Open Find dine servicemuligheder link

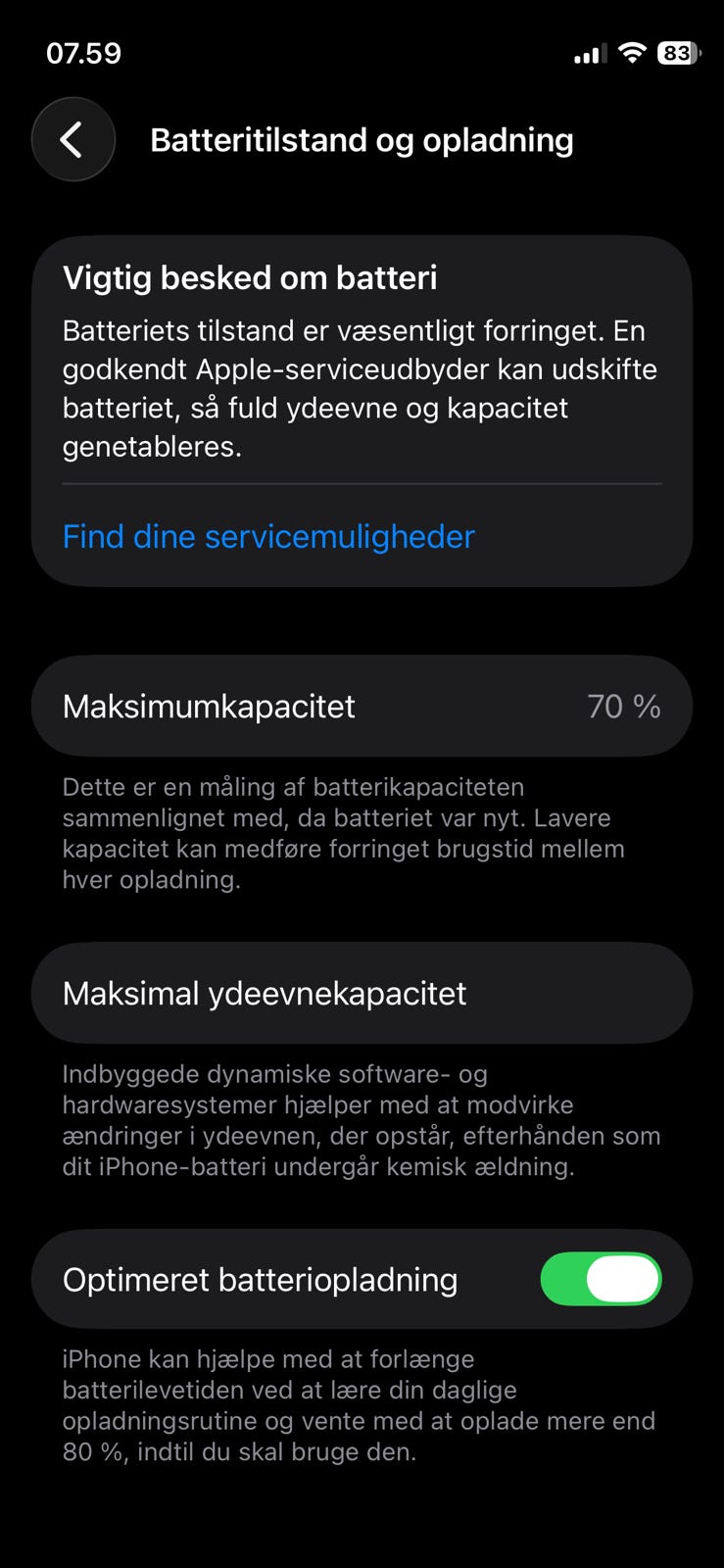268,536
